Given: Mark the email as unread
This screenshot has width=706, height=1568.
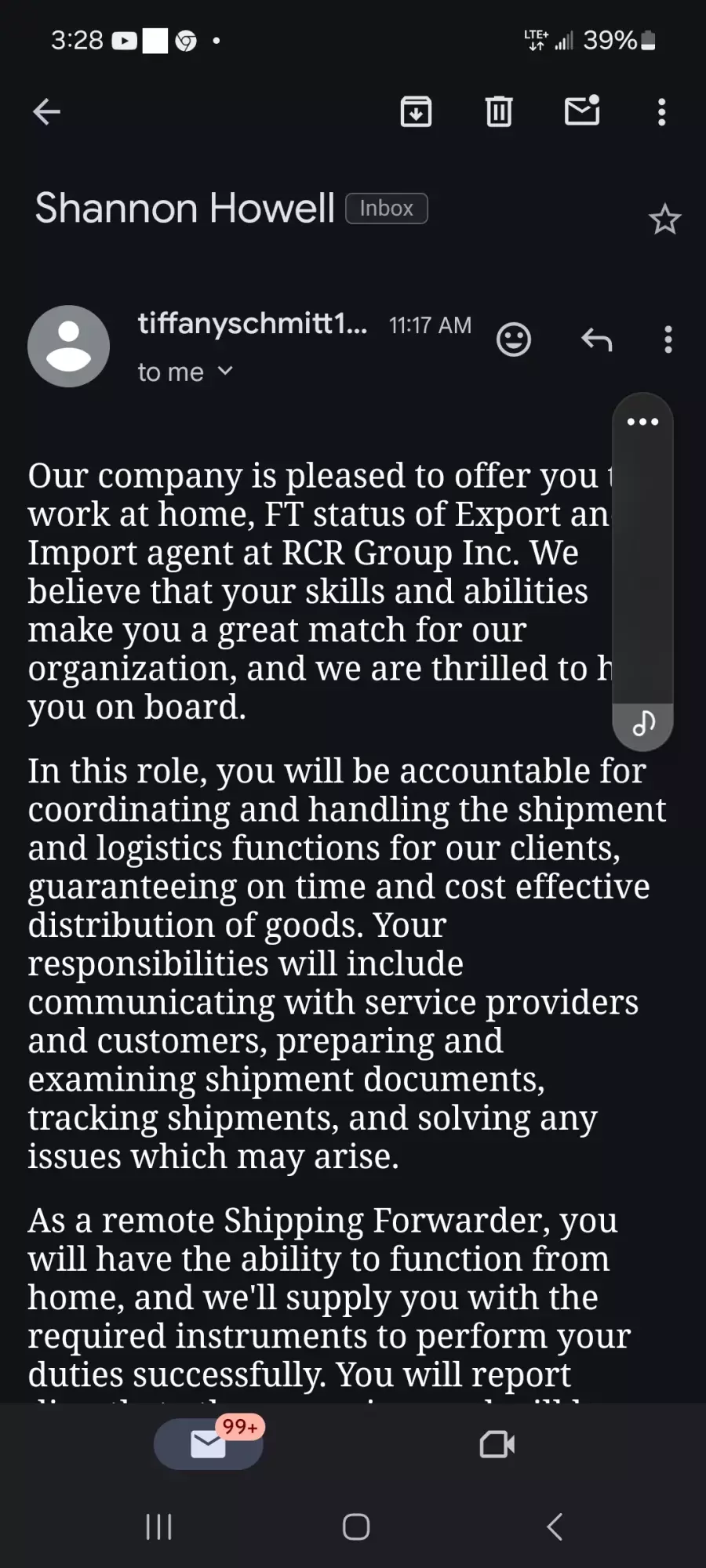Looking at the screenshot, I should coord(583,111).
